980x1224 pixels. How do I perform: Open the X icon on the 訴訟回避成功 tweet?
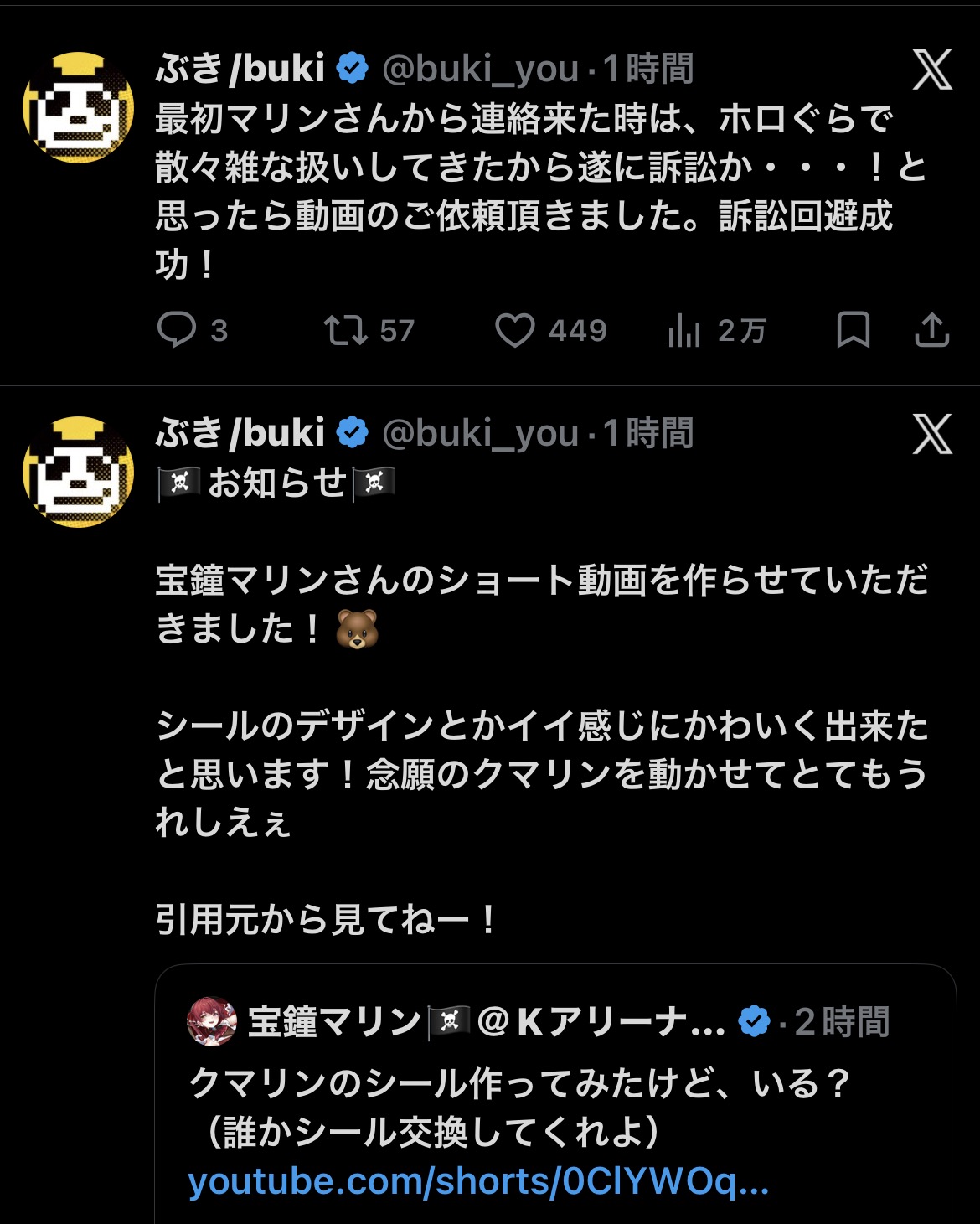pyautogui.click(x=932, y=70)
